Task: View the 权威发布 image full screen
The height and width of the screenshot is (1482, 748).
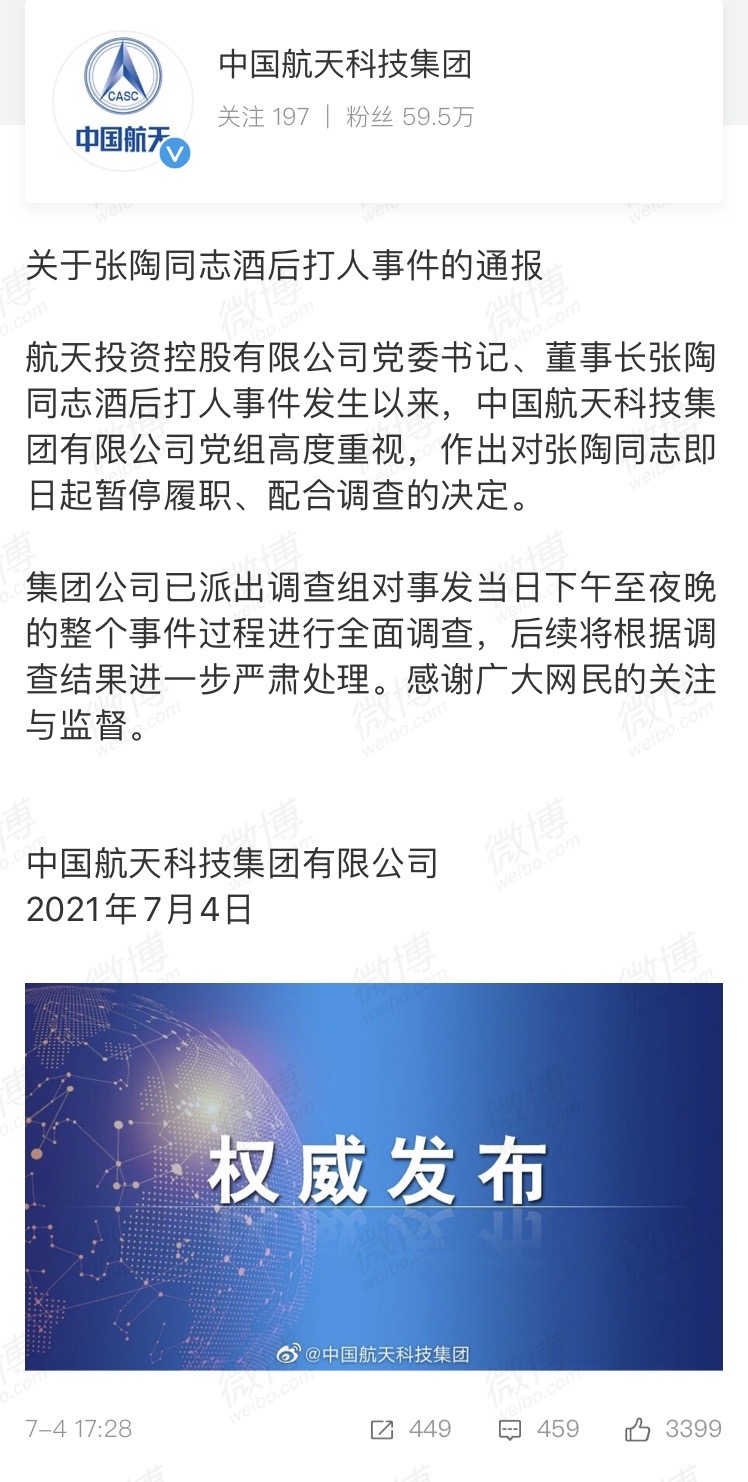Action: click(373, 1176)
